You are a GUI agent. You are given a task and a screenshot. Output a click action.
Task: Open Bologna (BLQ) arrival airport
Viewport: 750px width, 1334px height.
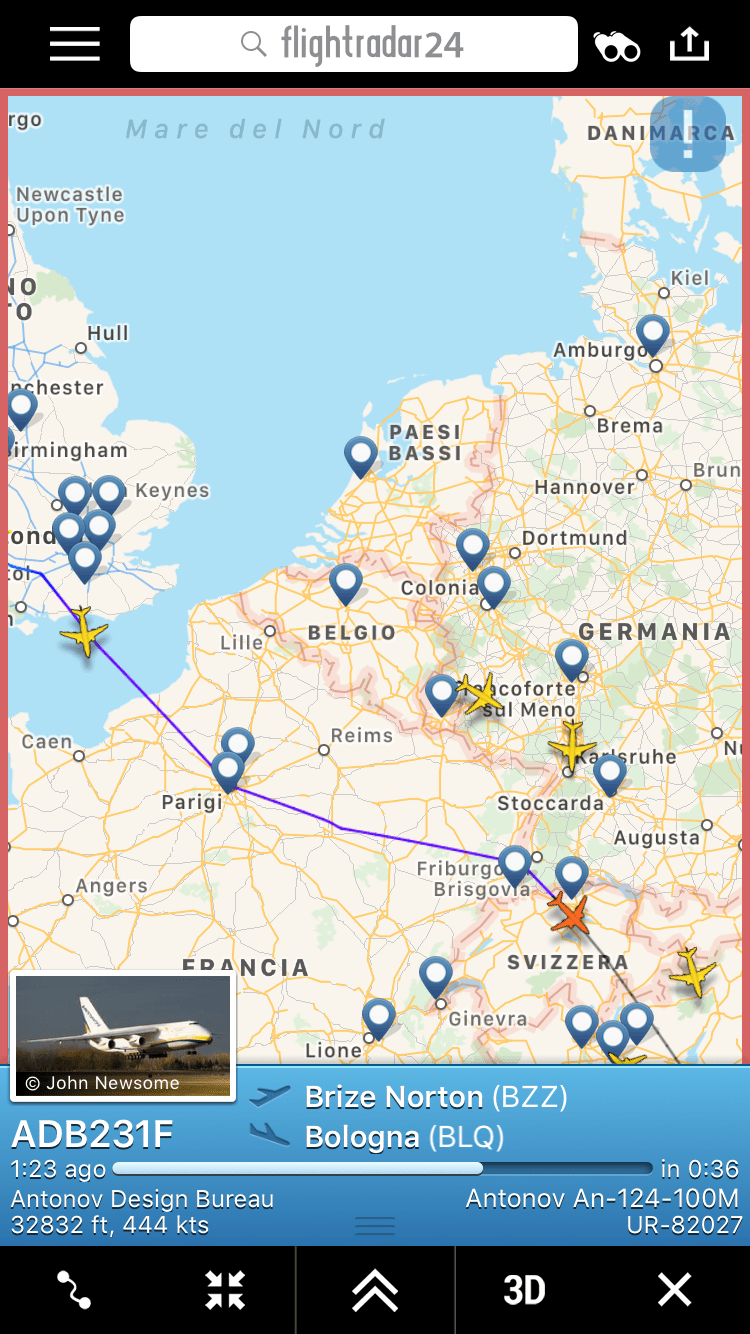(403, 1137)
